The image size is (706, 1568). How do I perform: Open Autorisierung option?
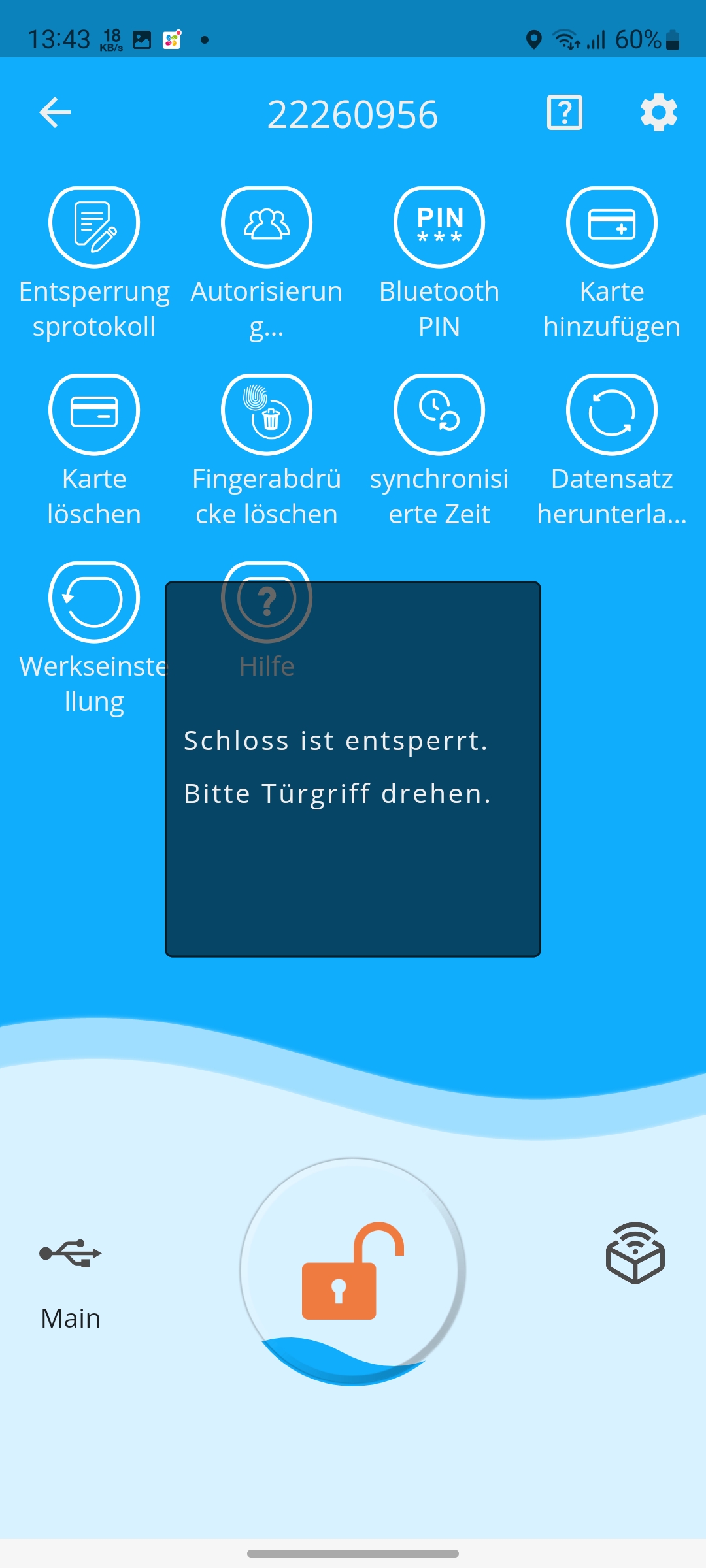tap(267, 227)
